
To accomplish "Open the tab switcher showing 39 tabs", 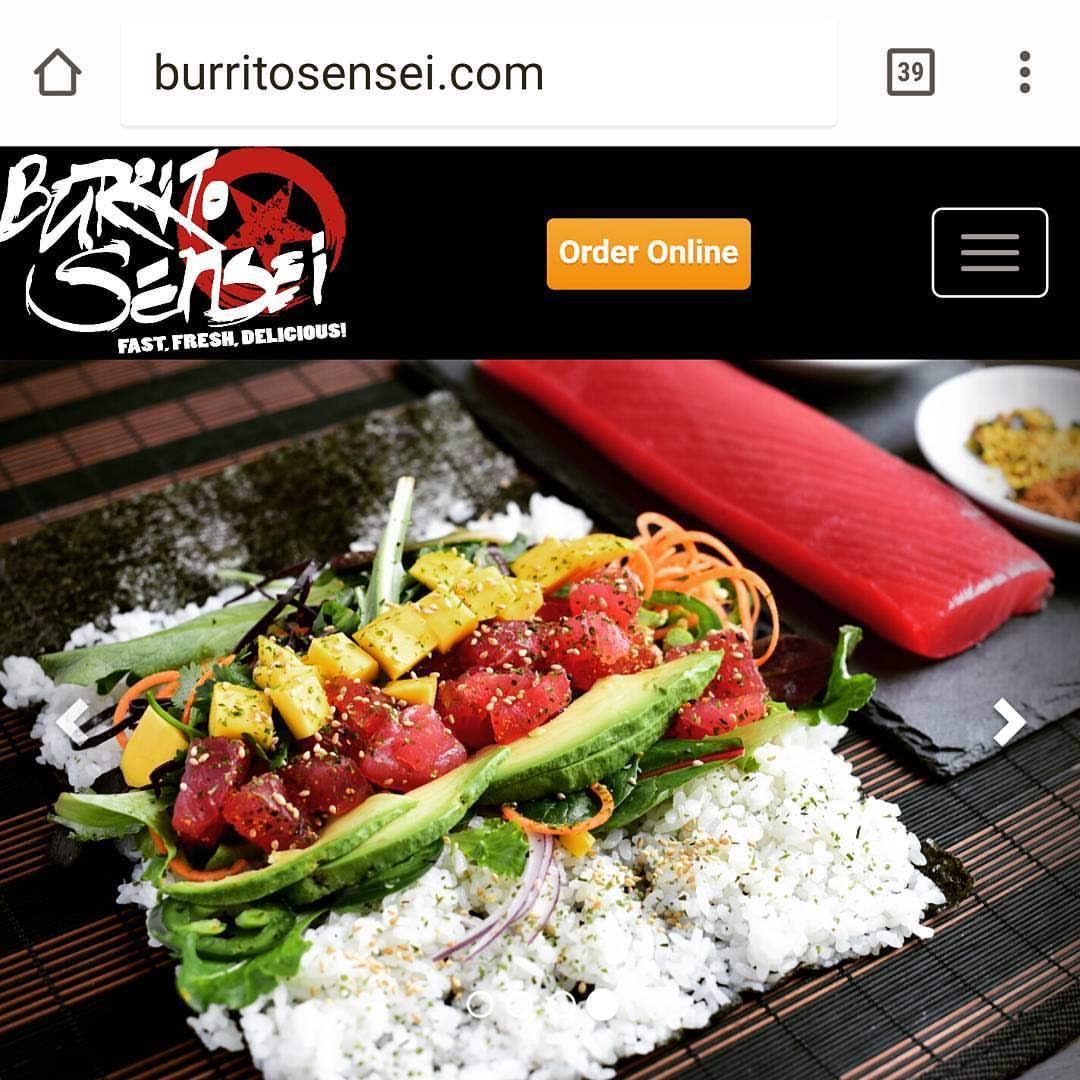I will tap(910, 73).
